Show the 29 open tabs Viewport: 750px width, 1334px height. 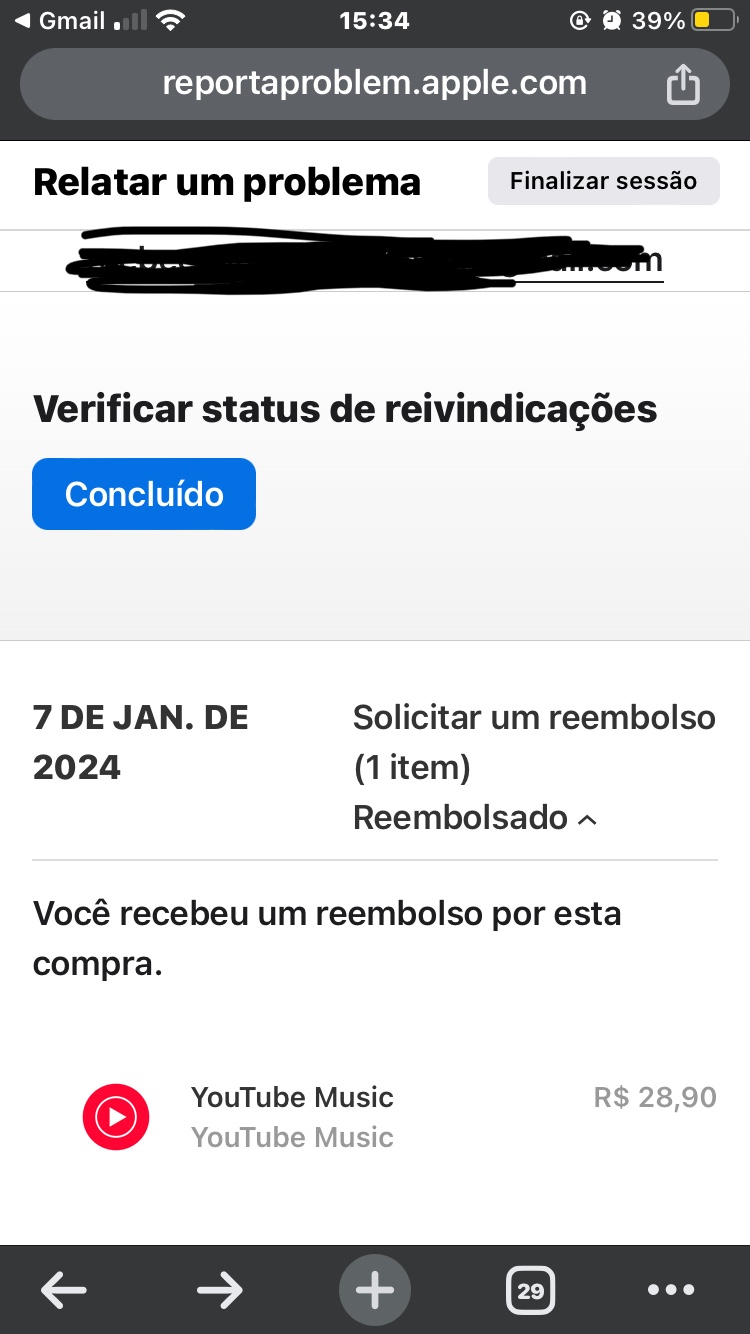click(530, 1290)
